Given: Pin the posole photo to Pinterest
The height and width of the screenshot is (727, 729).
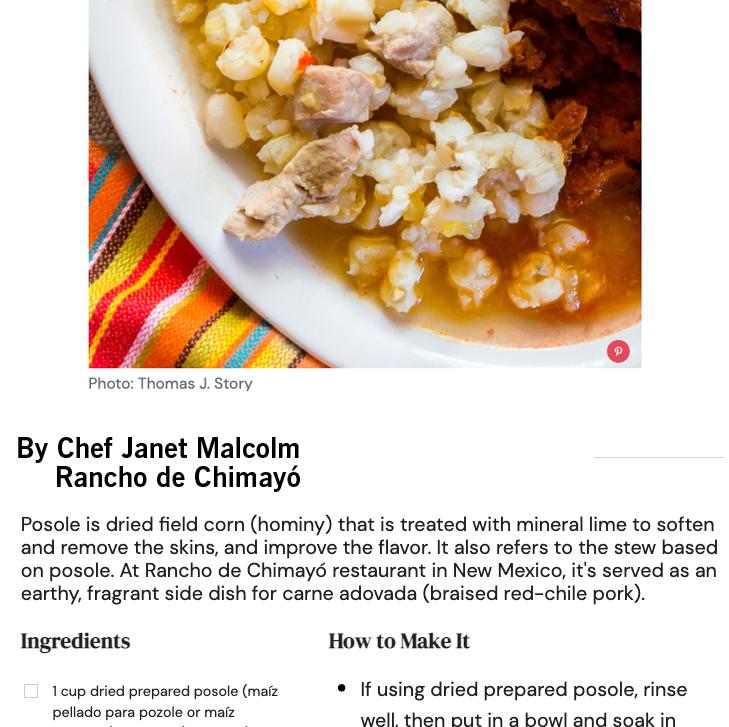Looking at the screenshot, I should (618, 351).
